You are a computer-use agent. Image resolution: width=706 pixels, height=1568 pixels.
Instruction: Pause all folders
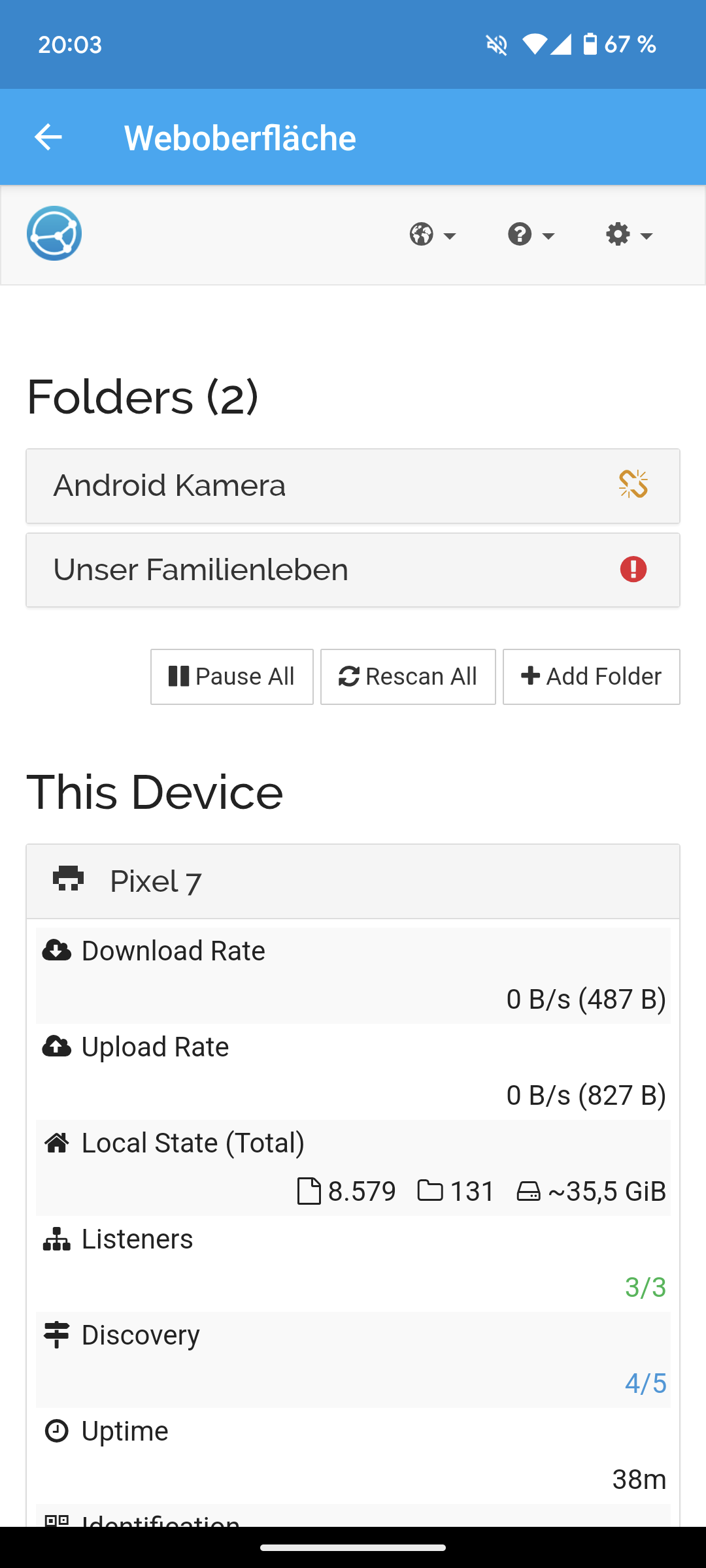[x=232, y=677]
